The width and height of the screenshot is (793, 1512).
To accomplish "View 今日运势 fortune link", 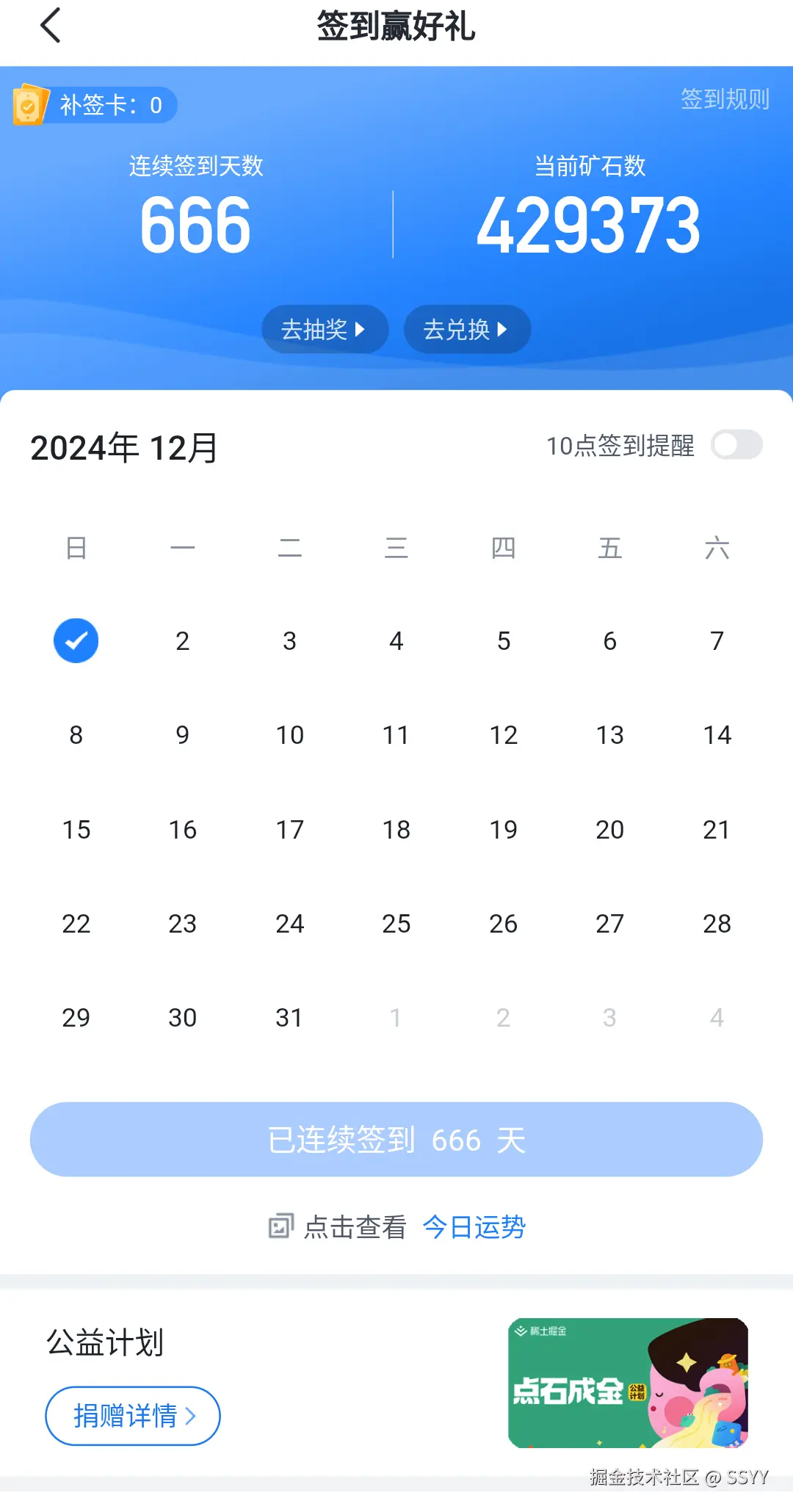I will 474,1227.
